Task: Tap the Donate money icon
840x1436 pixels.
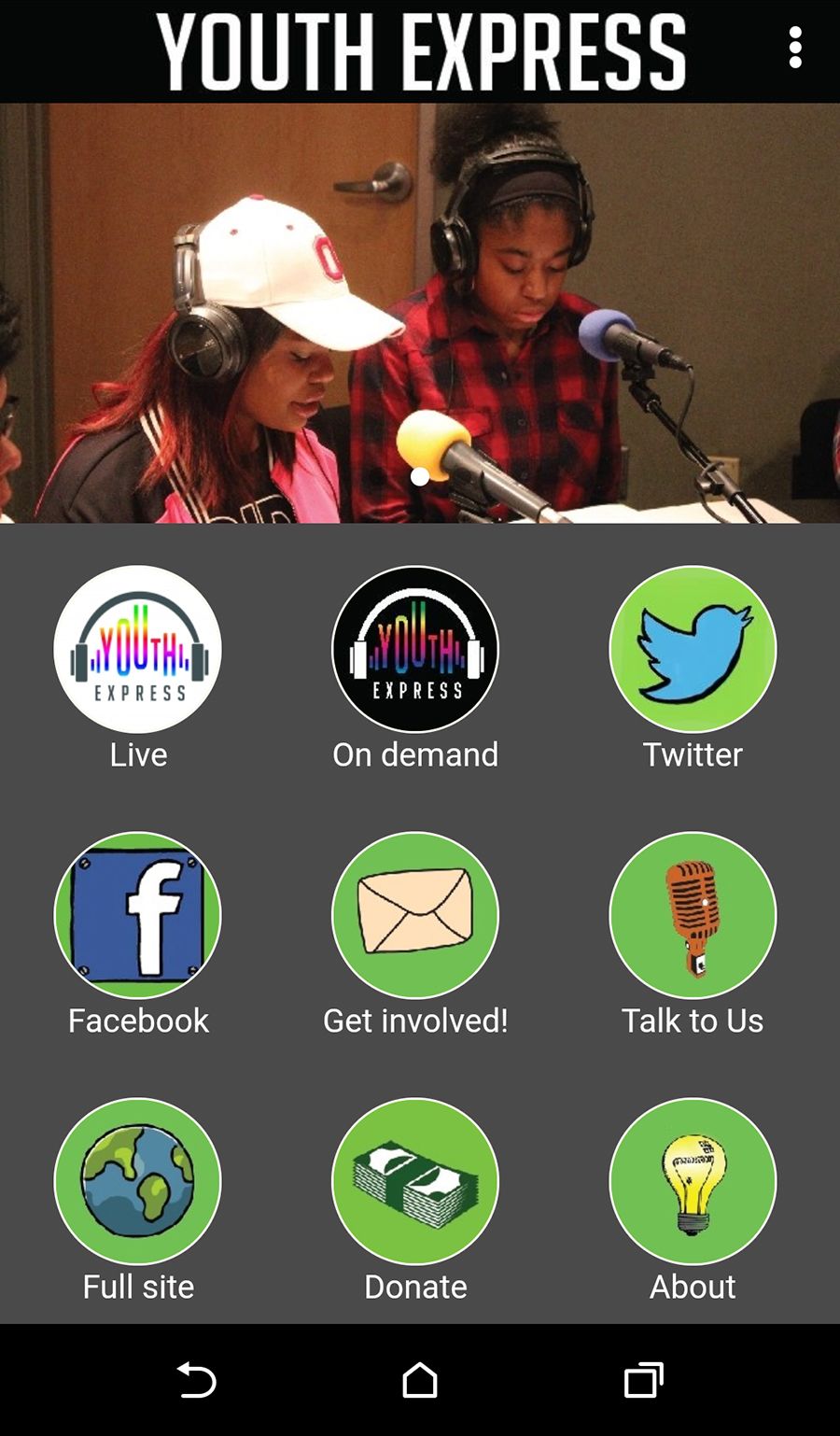Action: point(415,1182)
